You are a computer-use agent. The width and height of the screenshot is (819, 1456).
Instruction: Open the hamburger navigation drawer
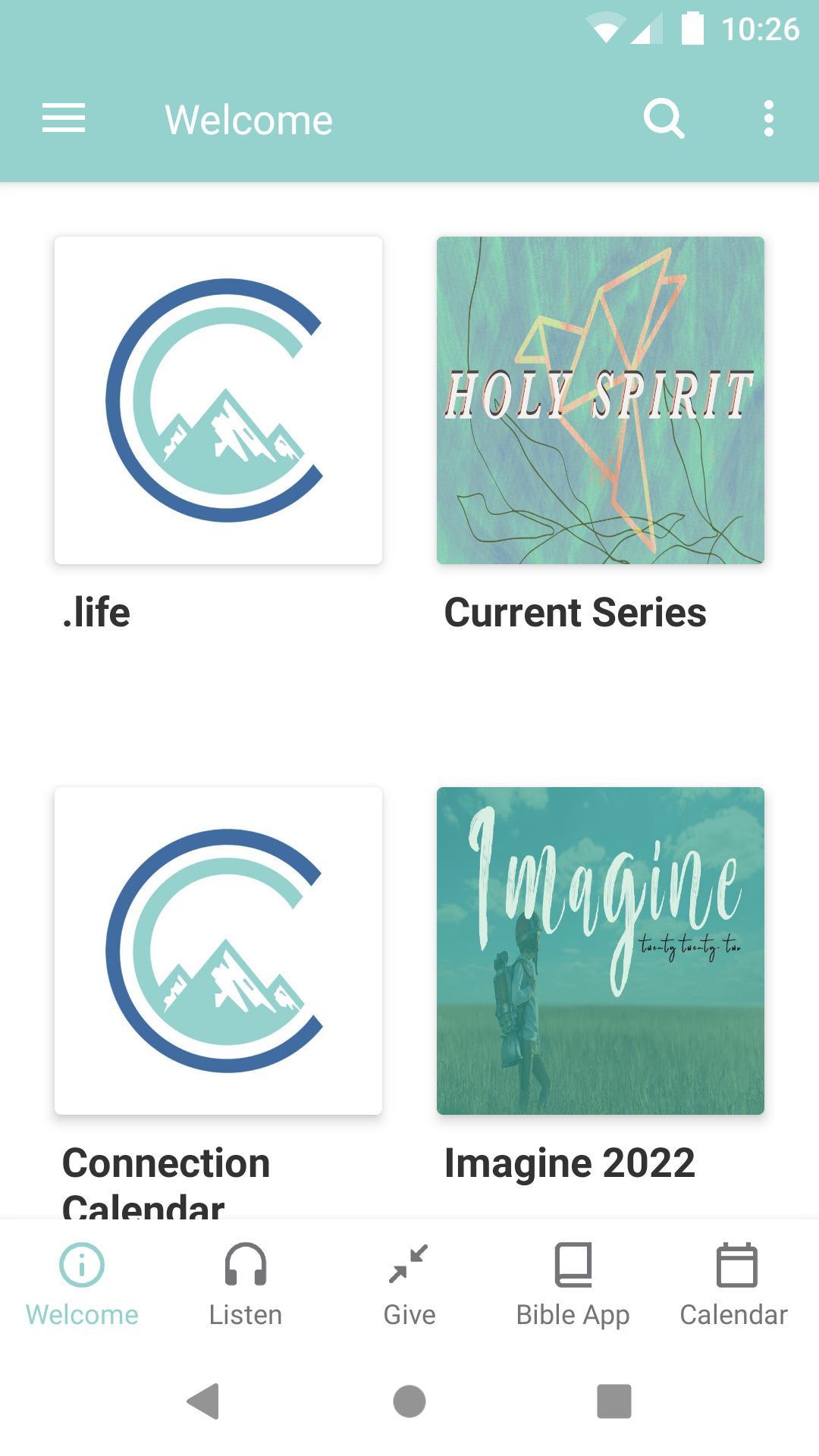(64, 119)
